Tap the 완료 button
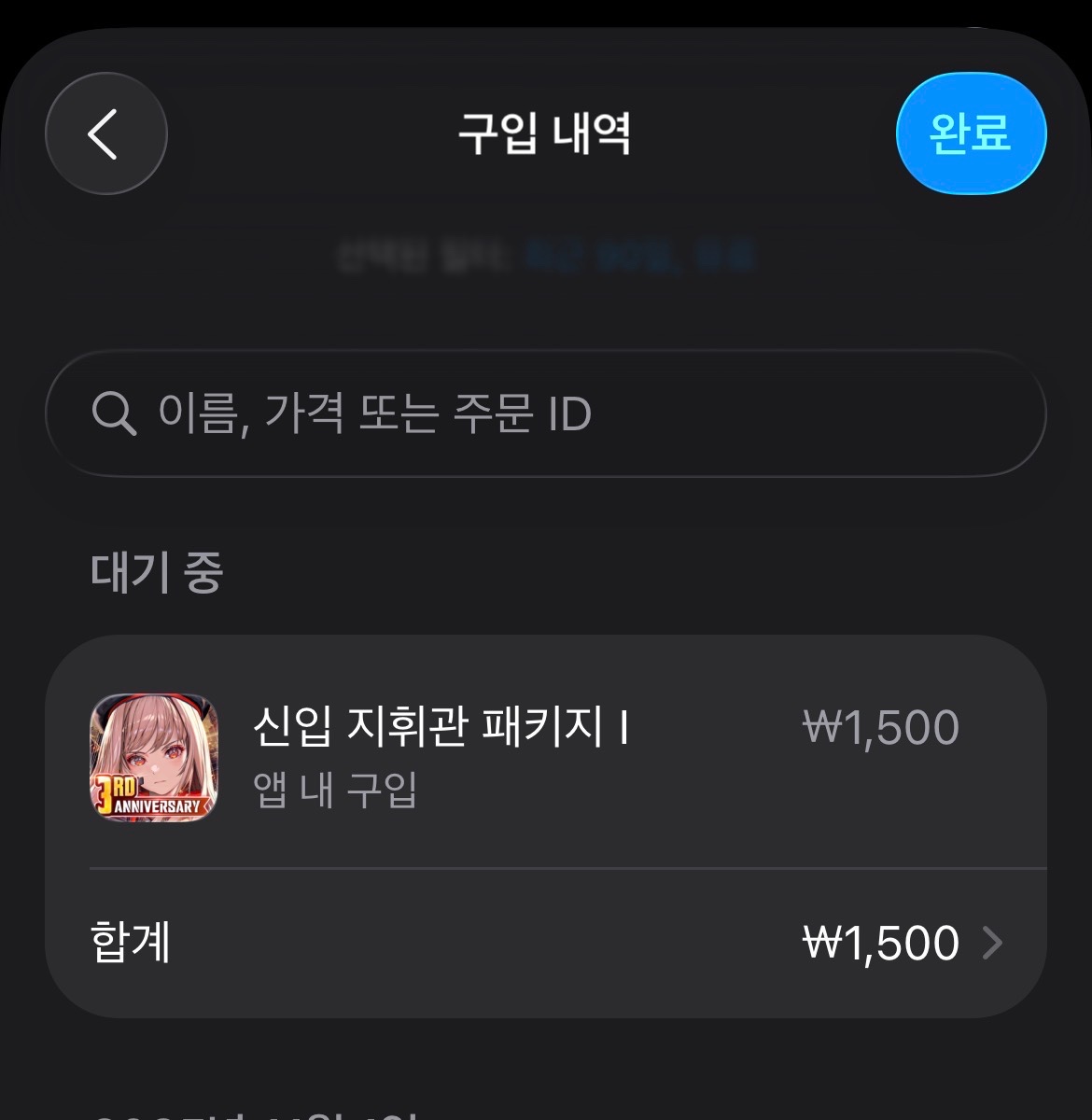Viewport: 1092px width, 1120px height. 970,133
